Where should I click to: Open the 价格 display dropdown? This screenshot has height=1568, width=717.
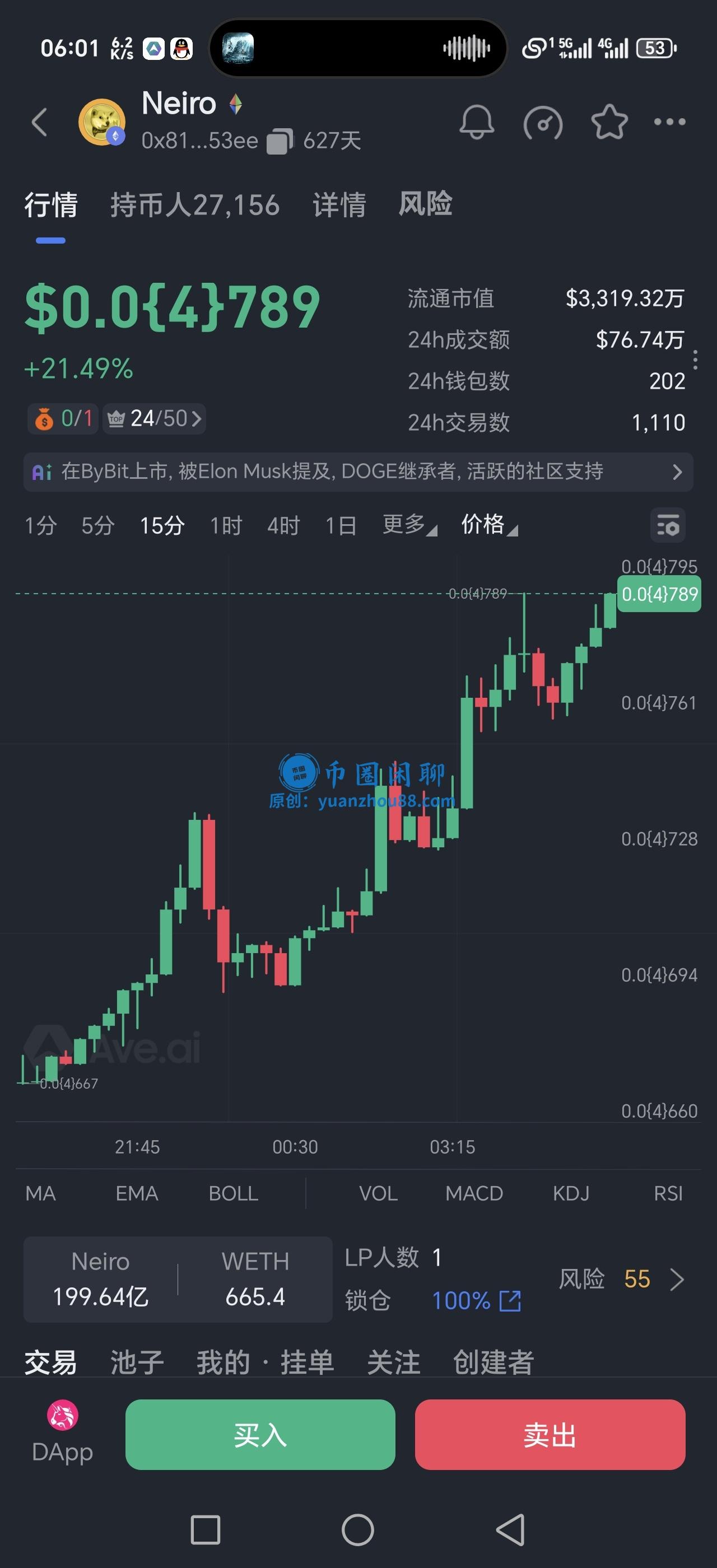(x=489, y=525)
